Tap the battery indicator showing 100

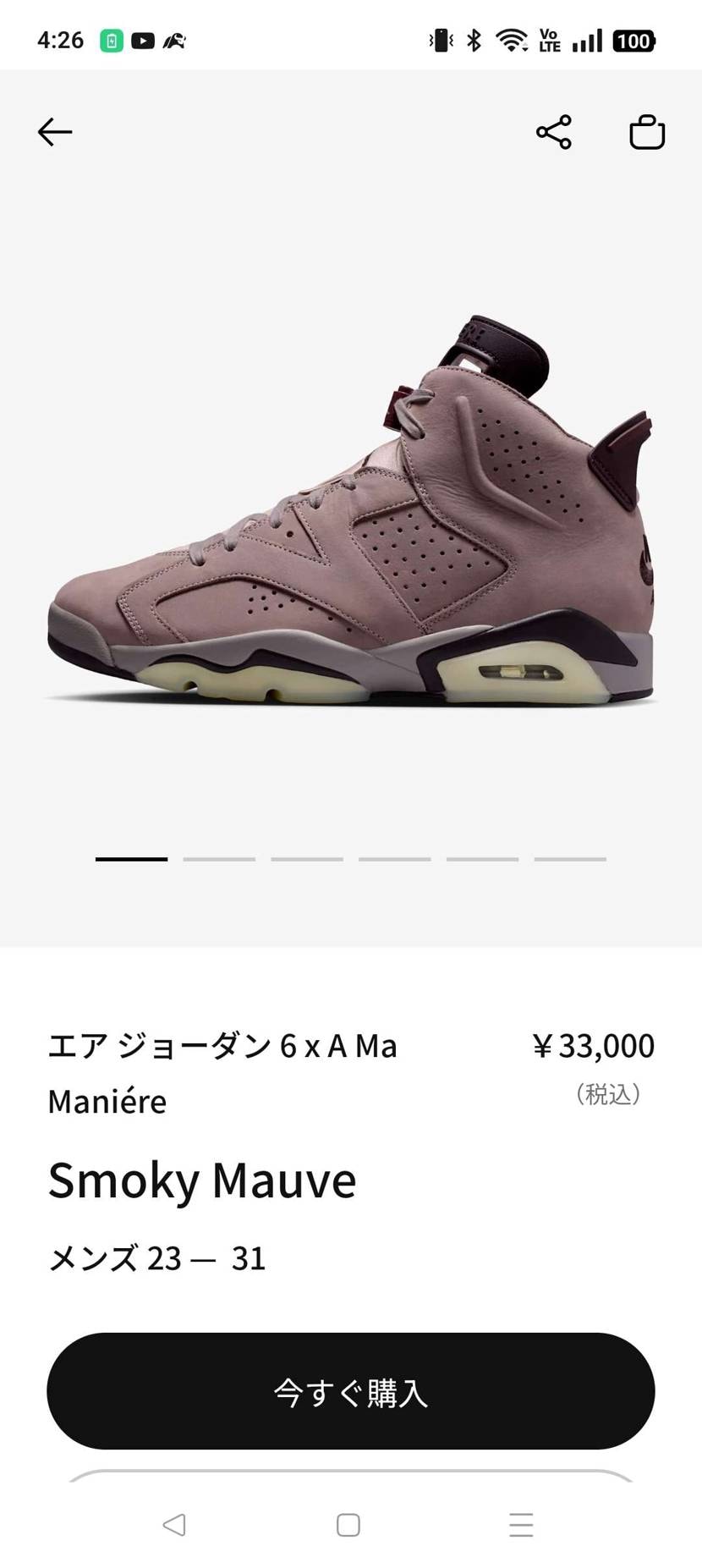pyautogui.click(x=633, y=40)
